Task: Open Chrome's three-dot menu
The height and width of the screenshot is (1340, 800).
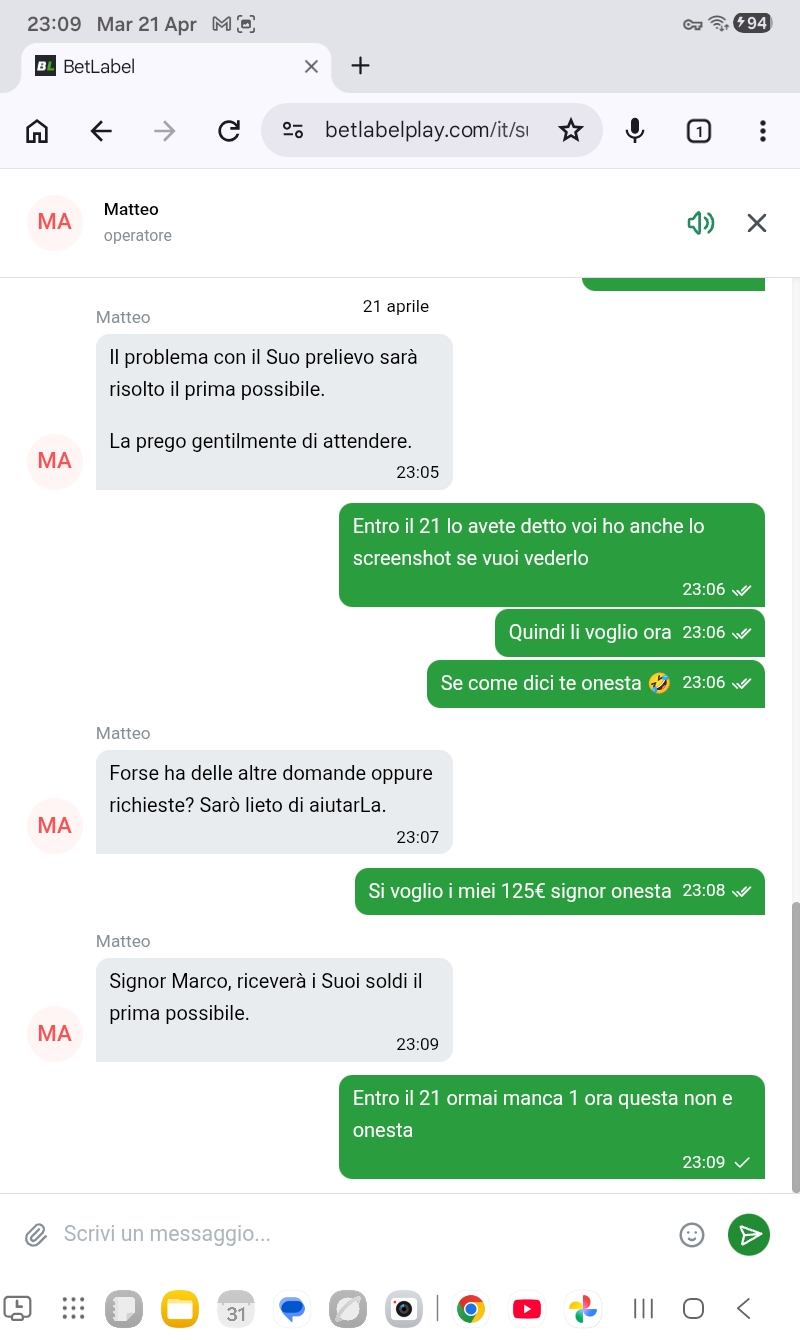Action: click(x=763, y=130)
